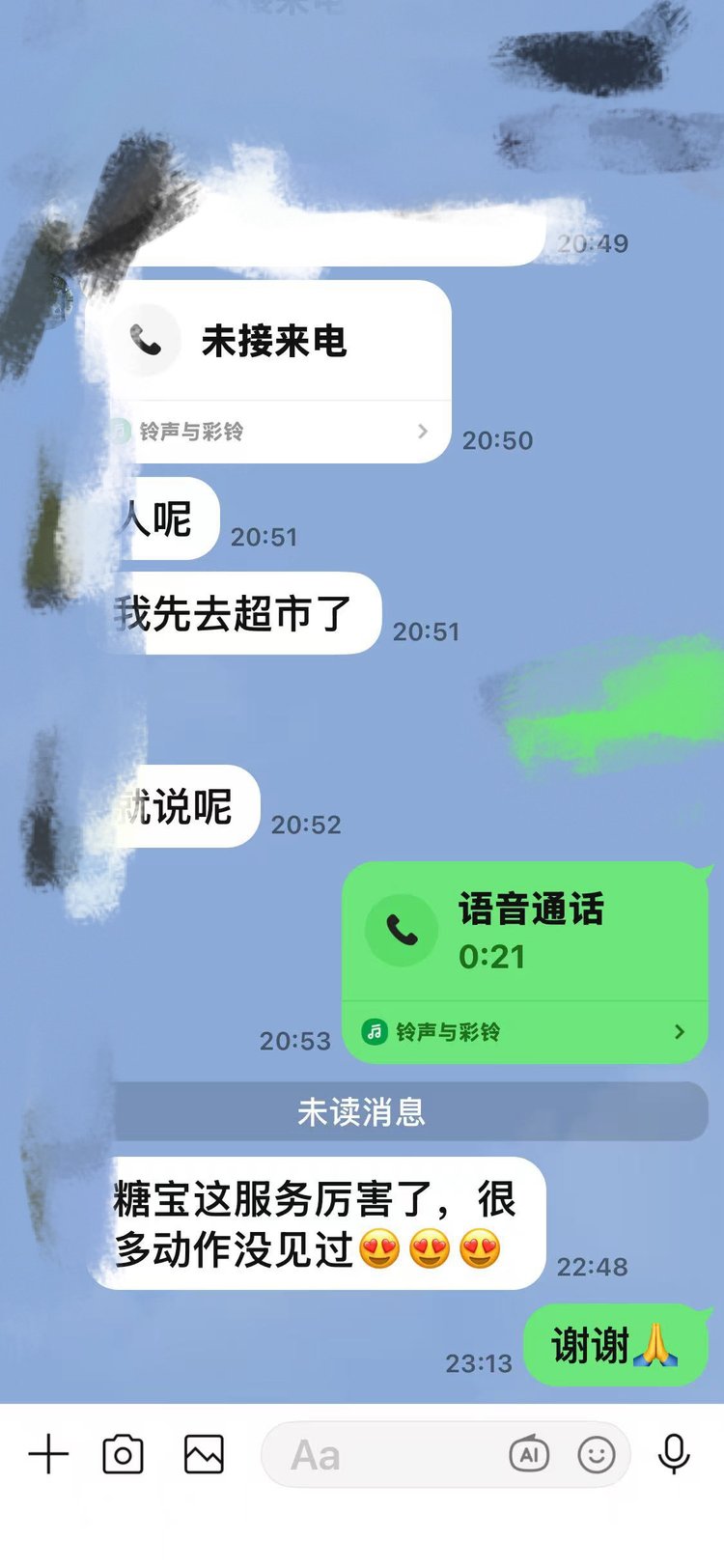Open the AI assistant in the message field
This screenshot has width=724, height=1568.
tap(529, 1454)
